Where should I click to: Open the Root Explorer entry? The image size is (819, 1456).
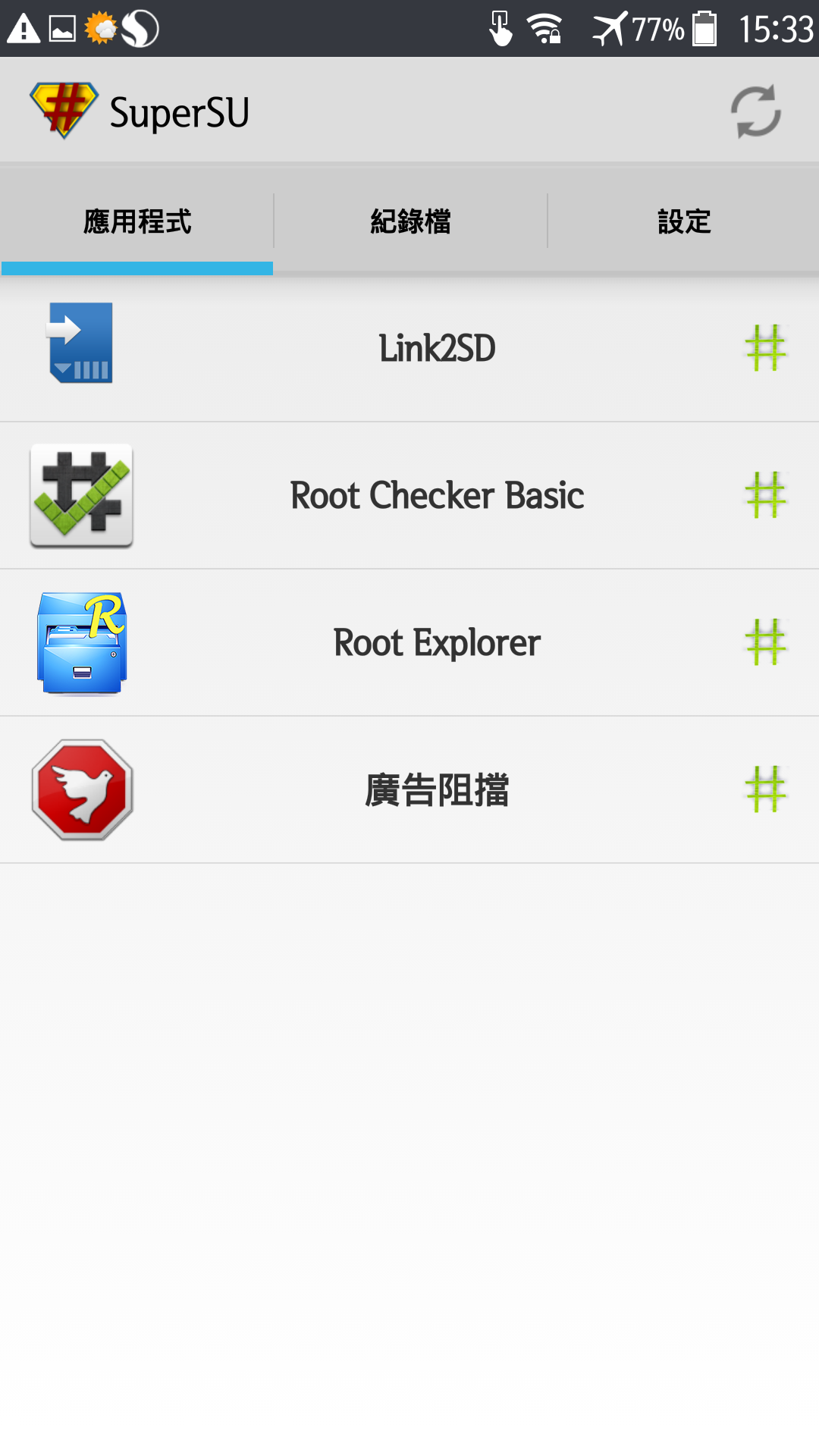click(409, 643)
